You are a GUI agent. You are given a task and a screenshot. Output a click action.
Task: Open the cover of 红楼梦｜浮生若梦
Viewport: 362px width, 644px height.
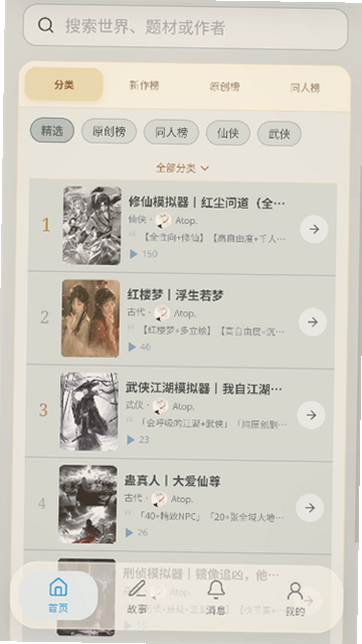(x=90, y=319)
